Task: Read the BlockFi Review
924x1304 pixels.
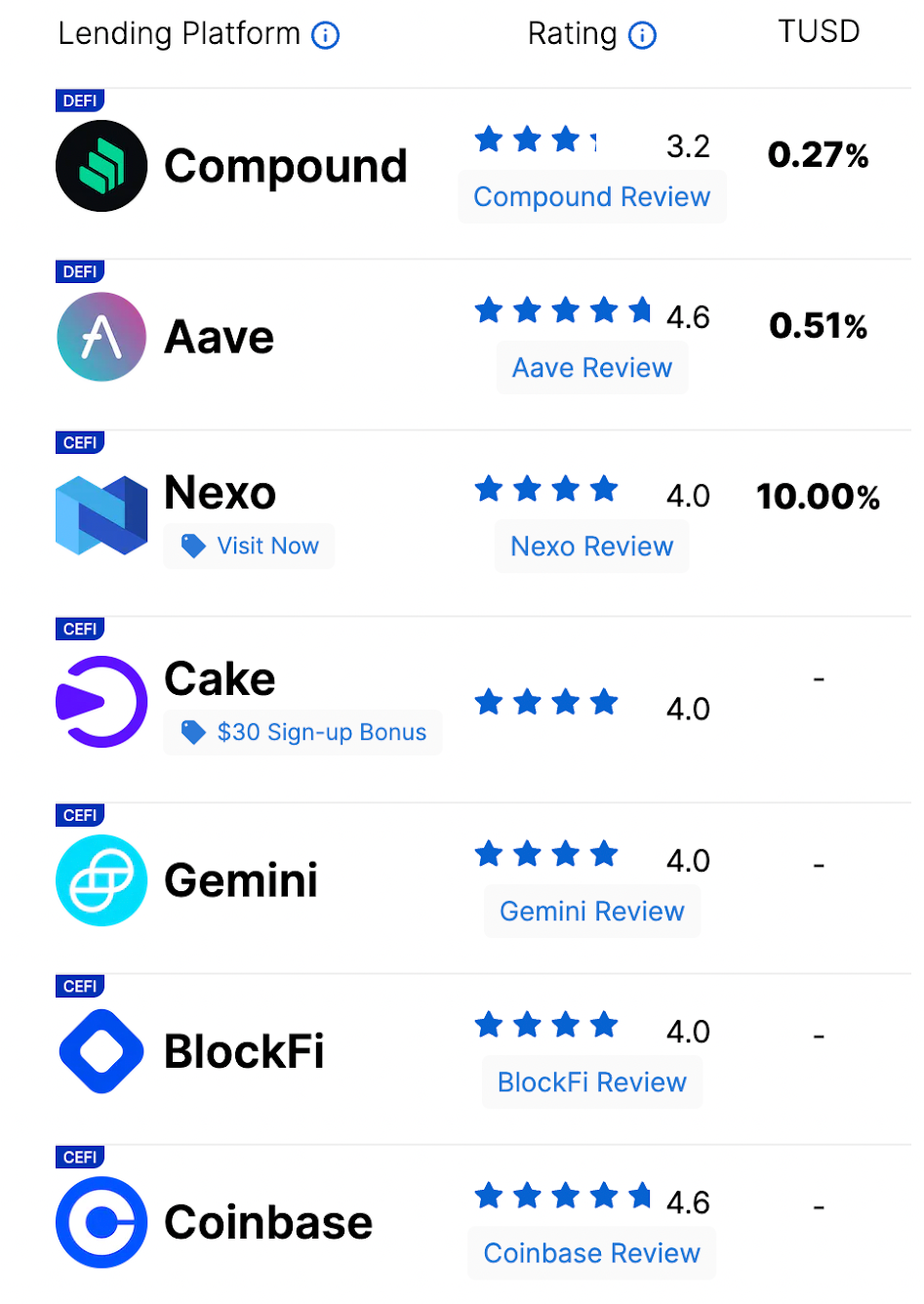Action: [x=591, y=1082]
